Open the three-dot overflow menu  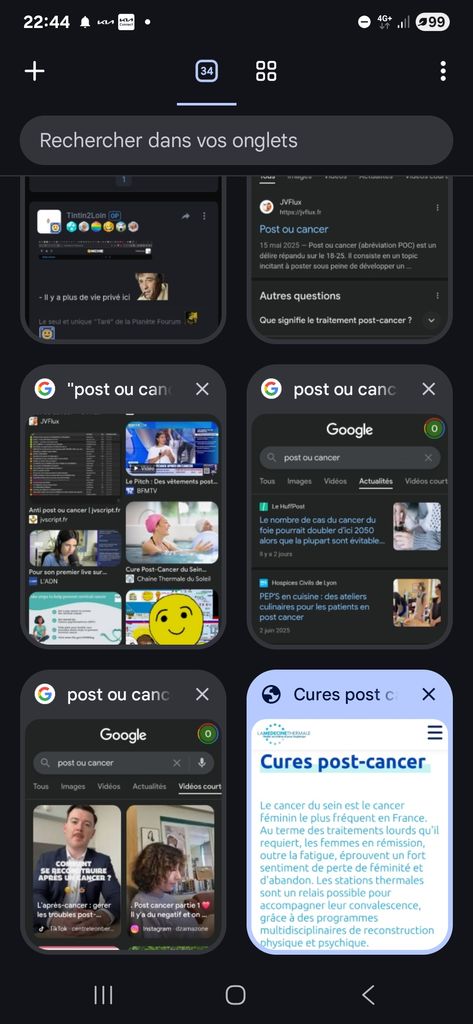[x=443, y=71]
